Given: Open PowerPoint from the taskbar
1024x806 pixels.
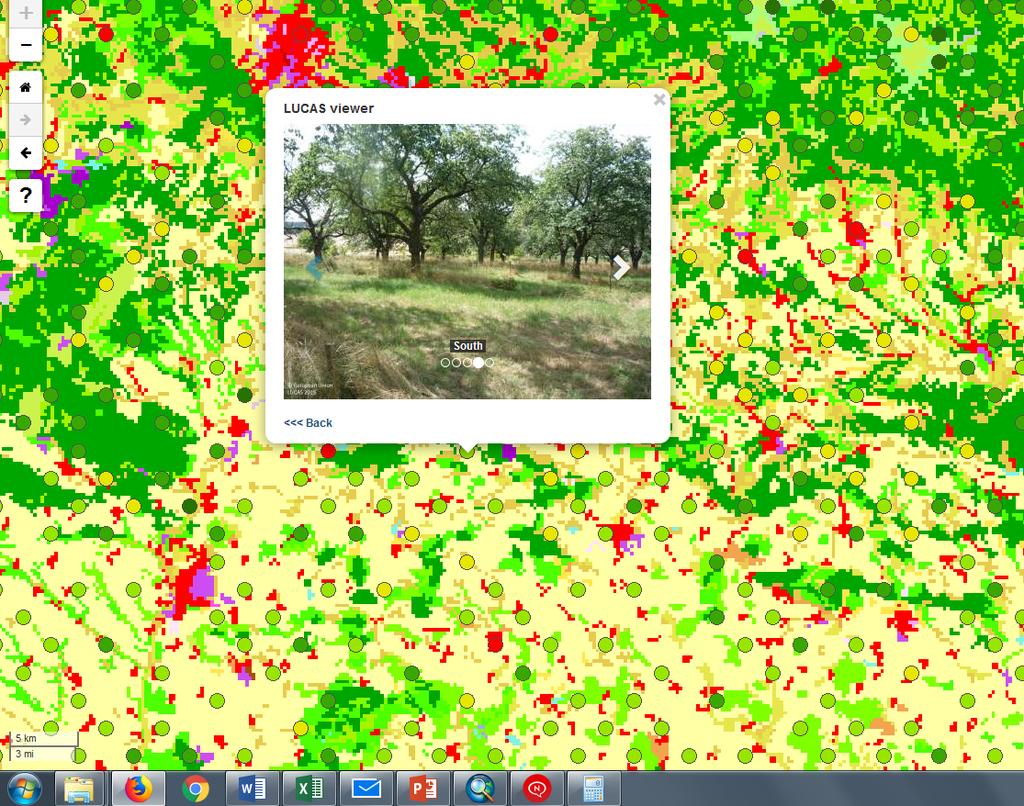Looking at the screenshot, I should tap(423, 789).
